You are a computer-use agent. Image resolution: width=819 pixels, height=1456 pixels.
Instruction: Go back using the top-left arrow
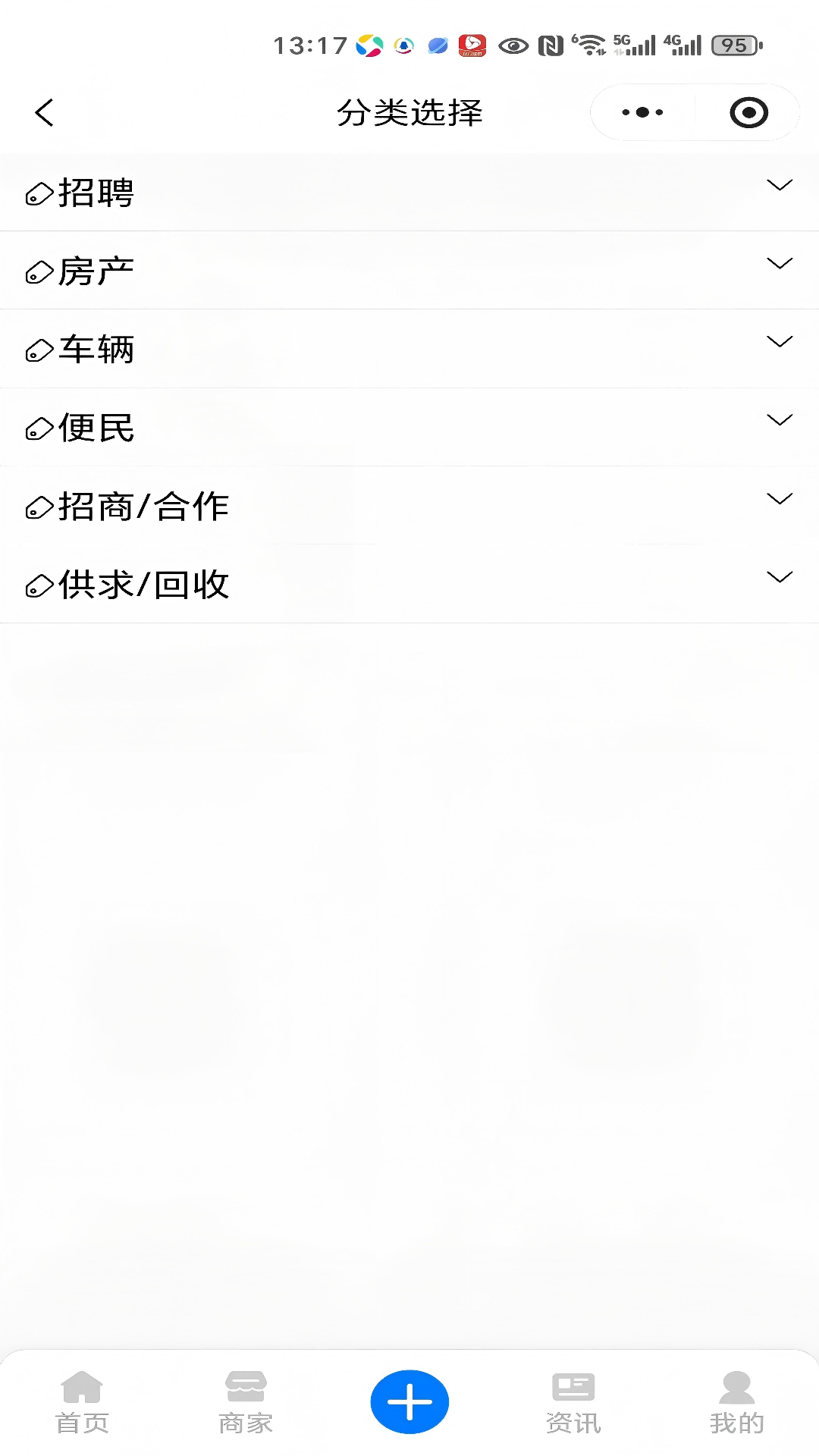point(43,112)
